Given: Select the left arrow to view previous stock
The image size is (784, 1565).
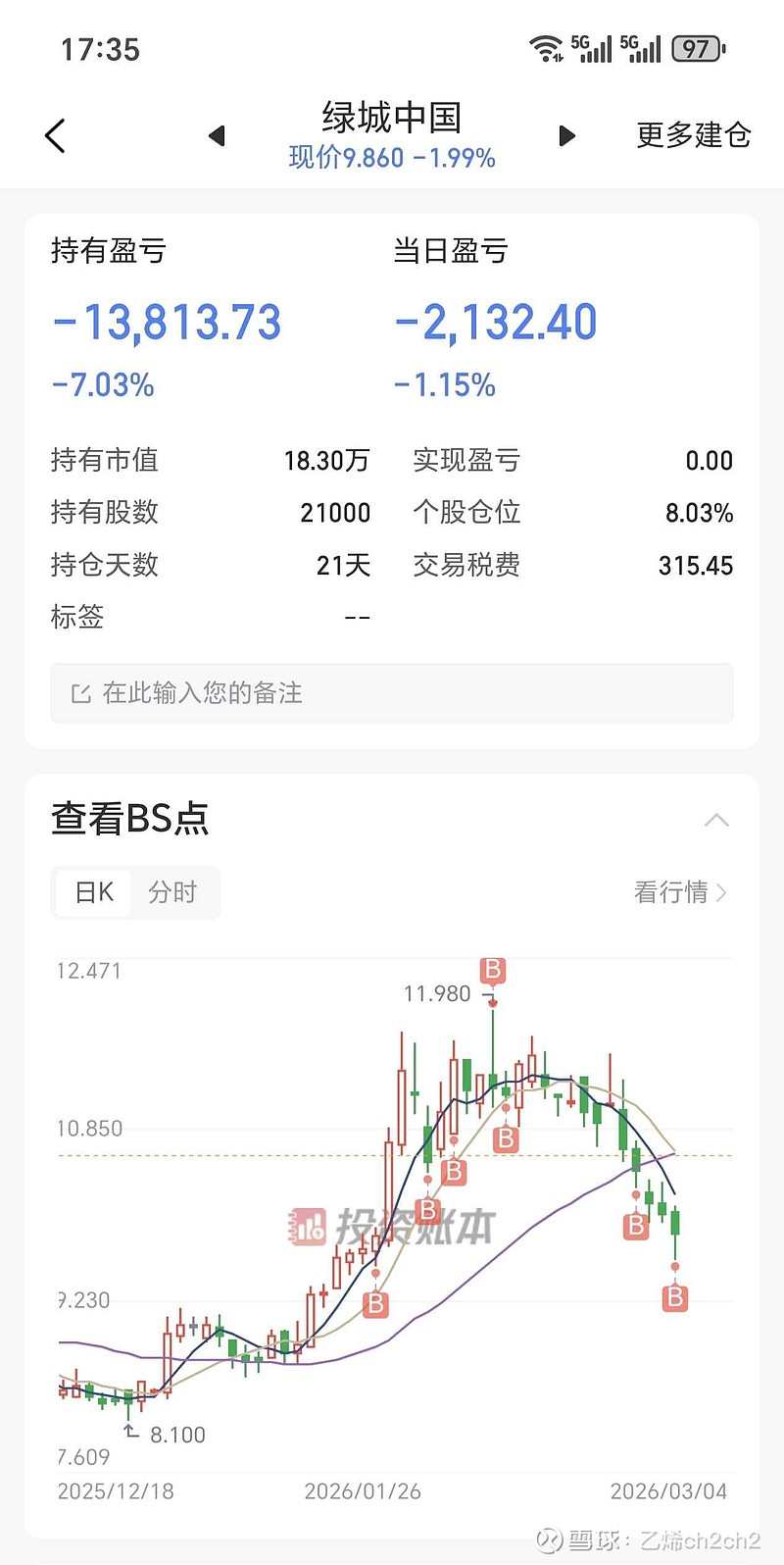Looking at the screenshot, I should point(218,136).
